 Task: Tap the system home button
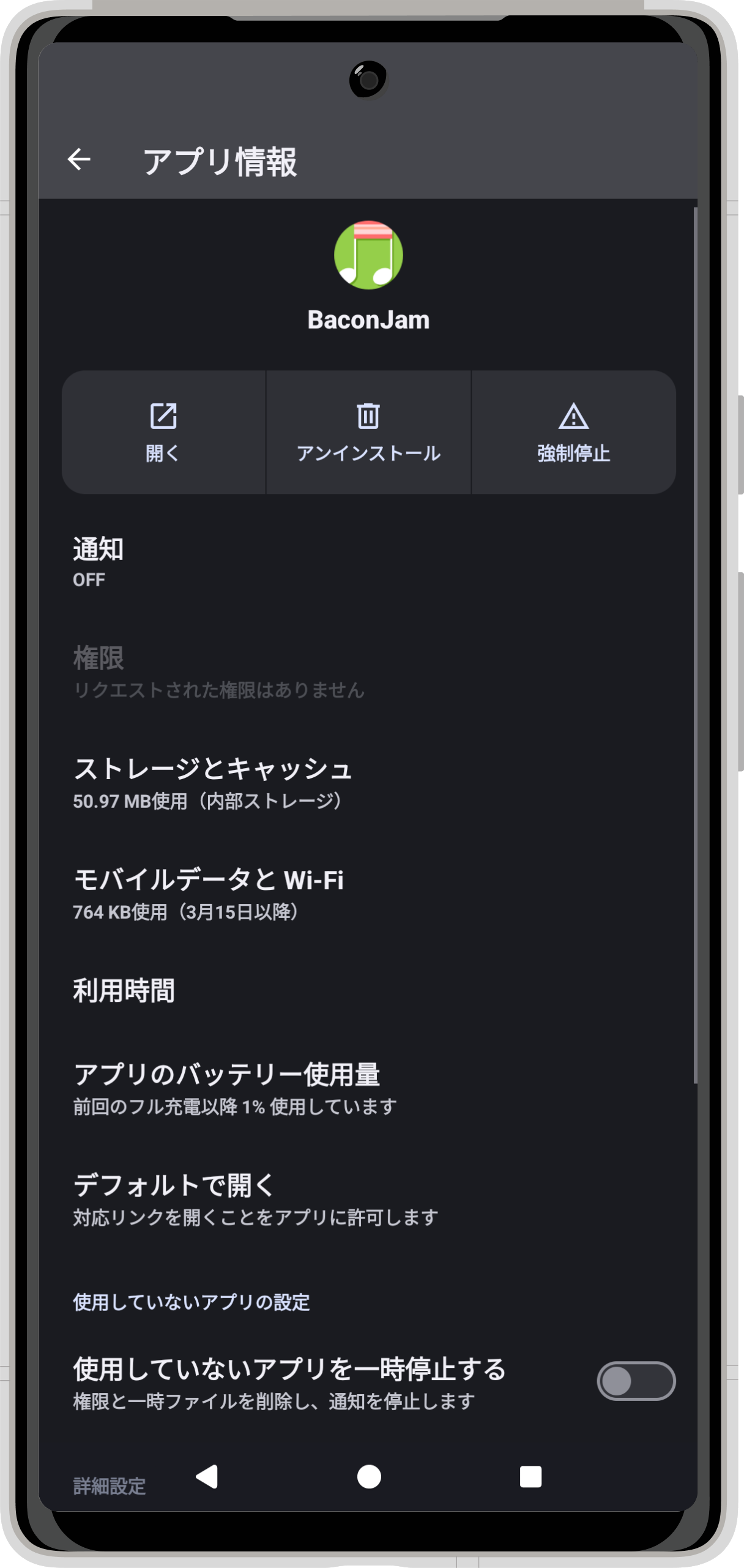369,1476
